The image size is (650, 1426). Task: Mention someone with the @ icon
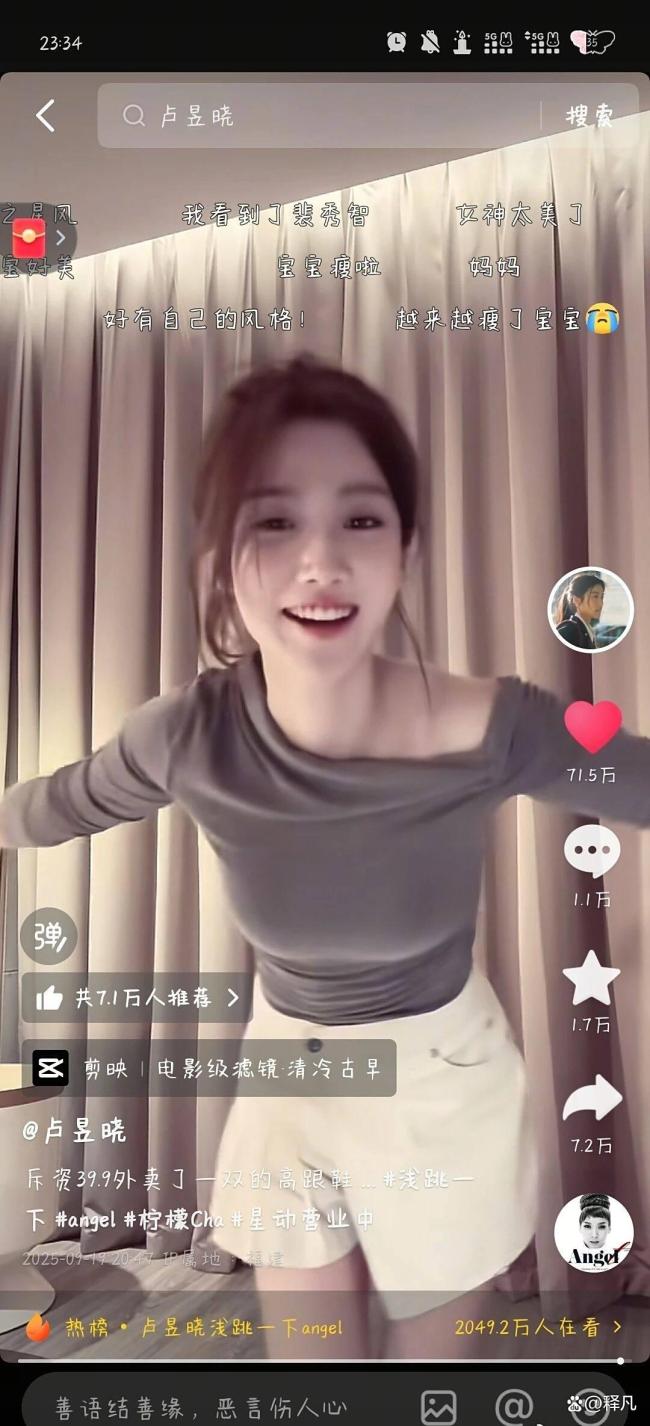[x=513, y=1408]
